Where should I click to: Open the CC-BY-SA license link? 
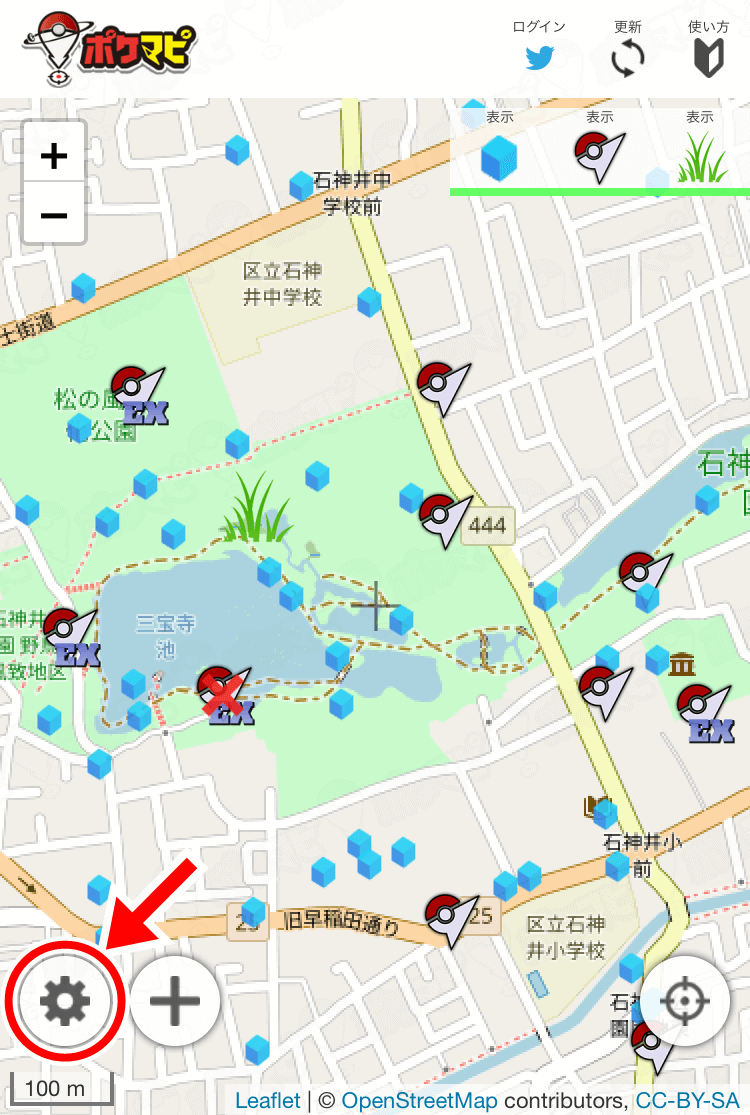coord(687,1100)
